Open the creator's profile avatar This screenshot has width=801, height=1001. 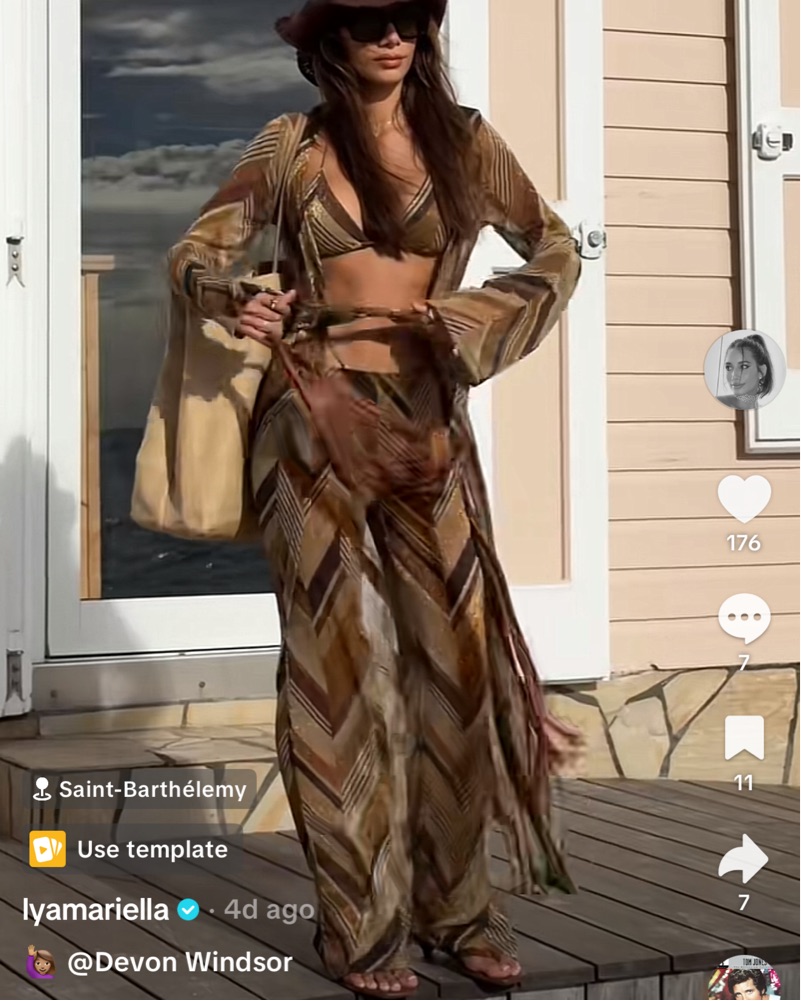point(744,369)
